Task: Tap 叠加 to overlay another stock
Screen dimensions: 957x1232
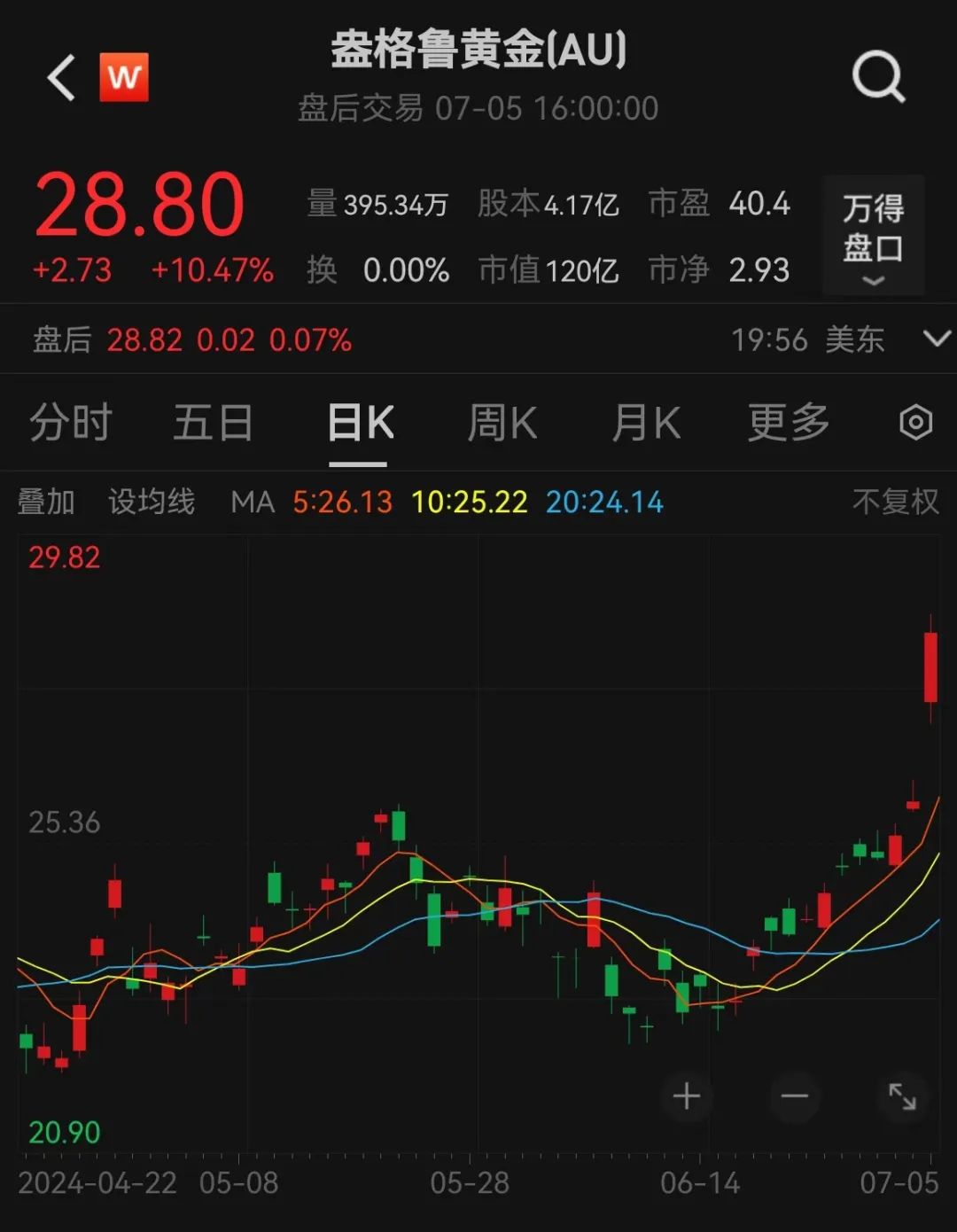Action: [46, 502]
